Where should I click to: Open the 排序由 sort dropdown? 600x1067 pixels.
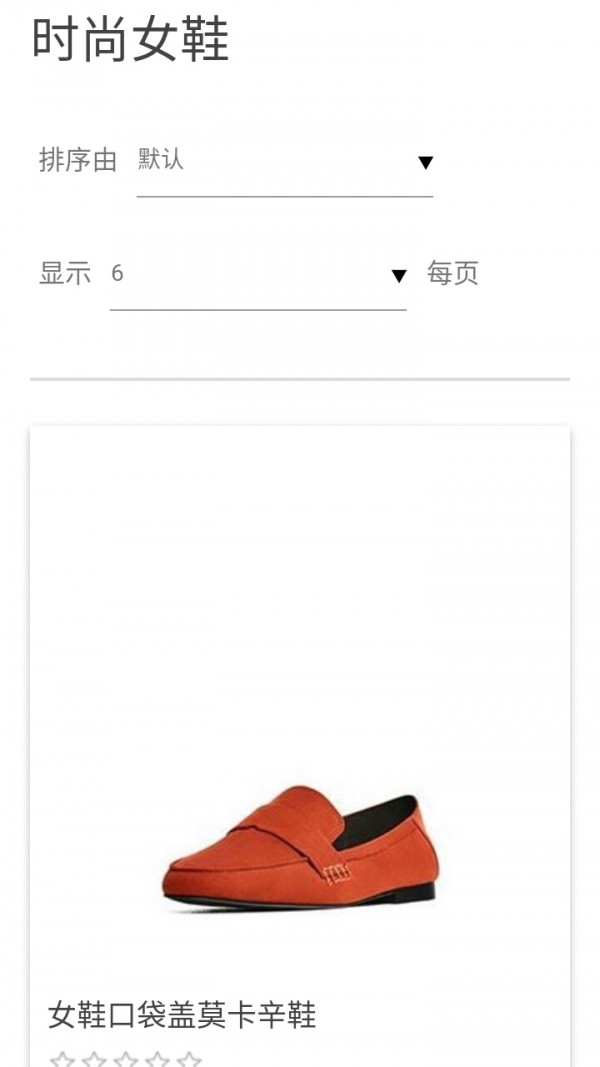coord(285,162)
